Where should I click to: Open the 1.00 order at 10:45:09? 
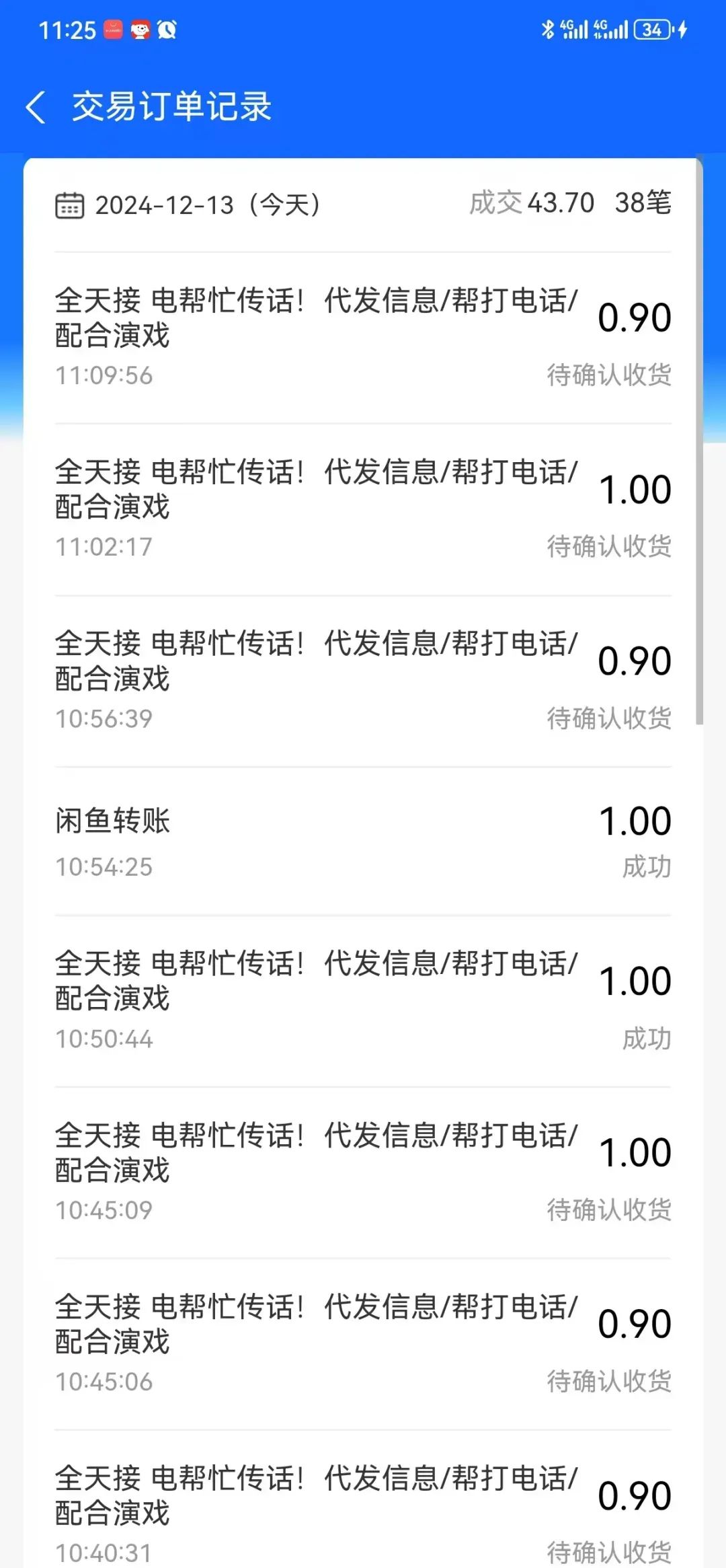(x=363, y=1172)
